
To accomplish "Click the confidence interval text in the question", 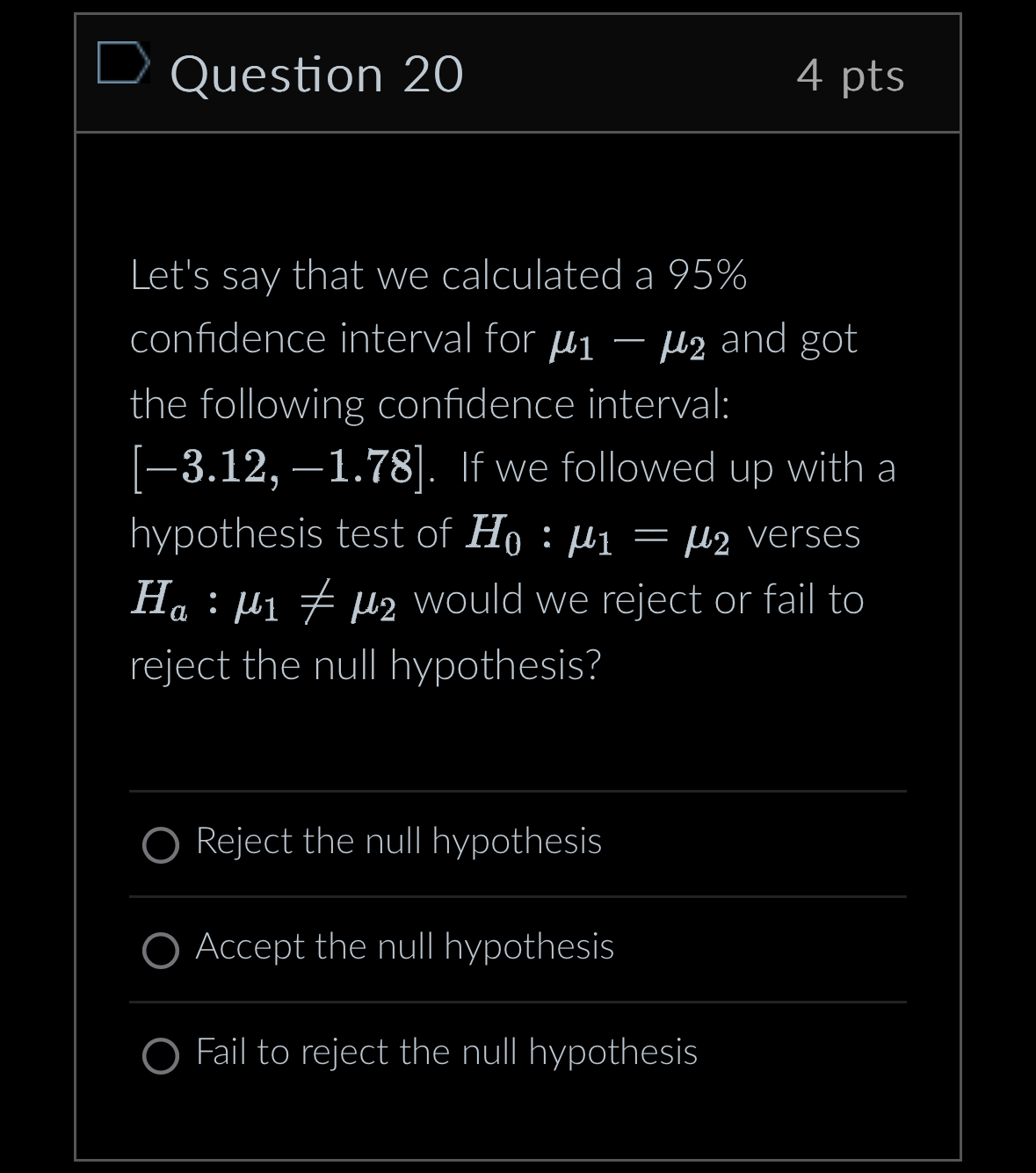I will [272, 466].
